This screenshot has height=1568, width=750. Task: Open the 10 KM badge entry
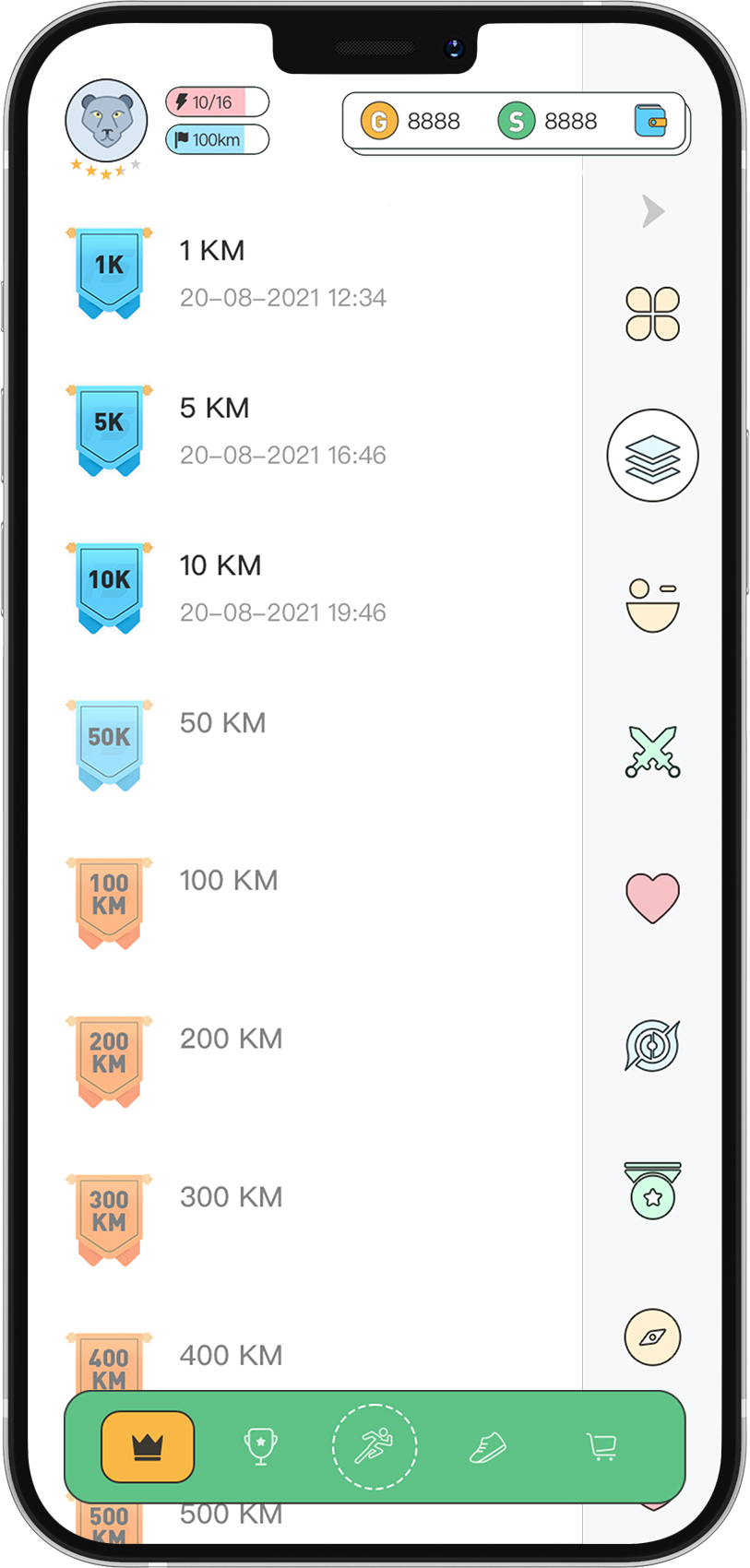[x=314, y=588]
